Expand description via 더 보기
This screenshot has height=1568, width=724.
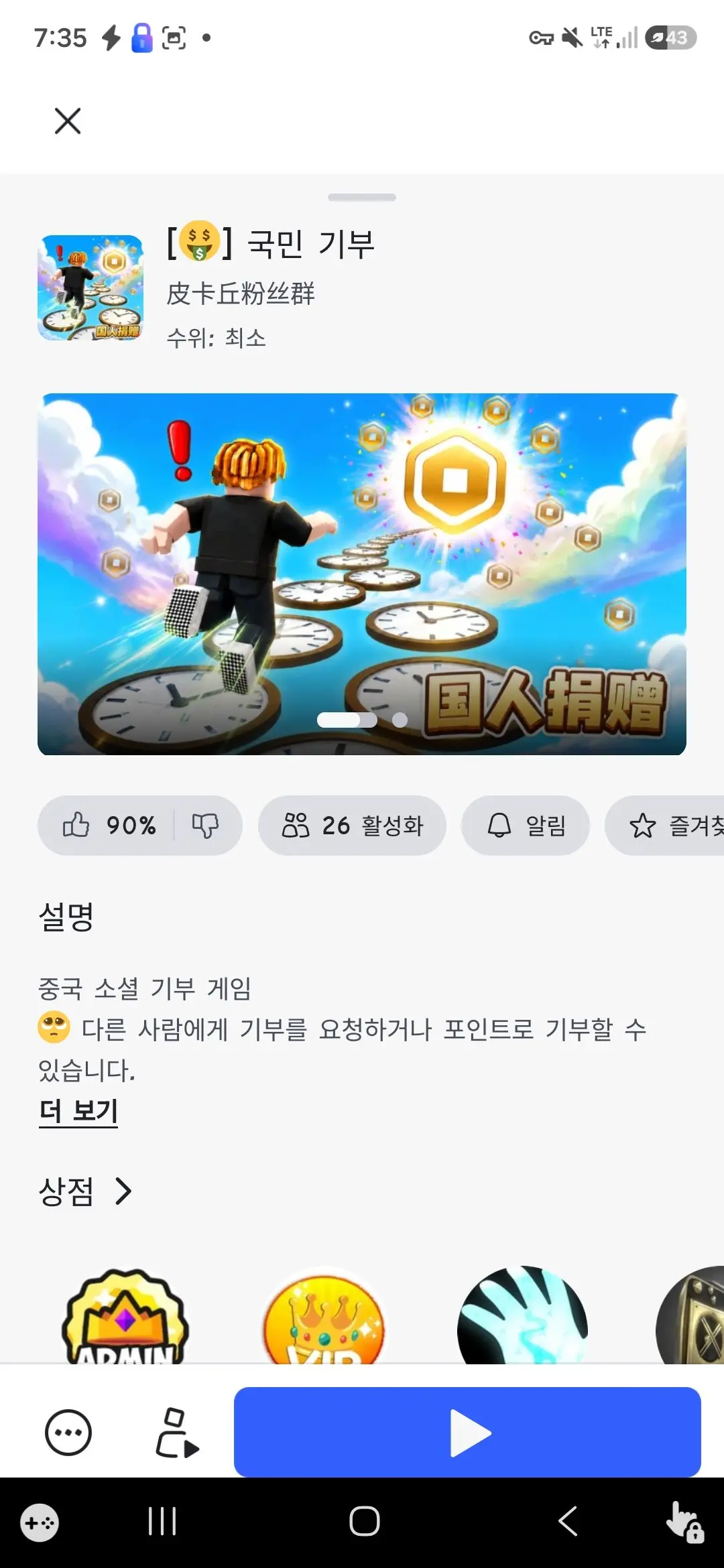click(78, 1111)
